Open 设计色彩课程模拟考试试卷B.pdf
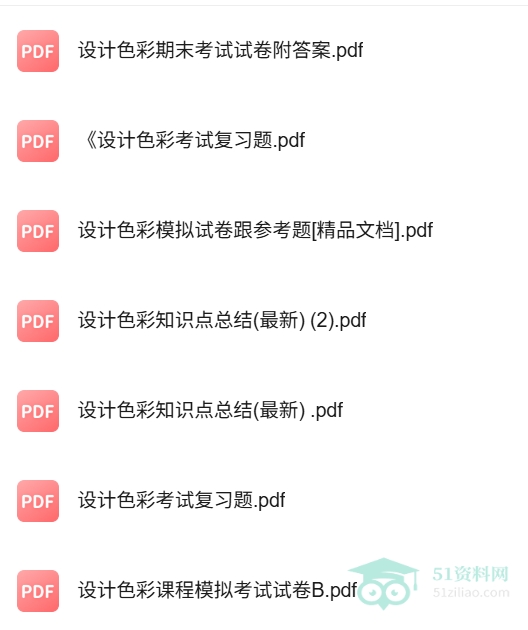Image resolution: width=528 pixels, height=630 pixels. click(217, 591)
